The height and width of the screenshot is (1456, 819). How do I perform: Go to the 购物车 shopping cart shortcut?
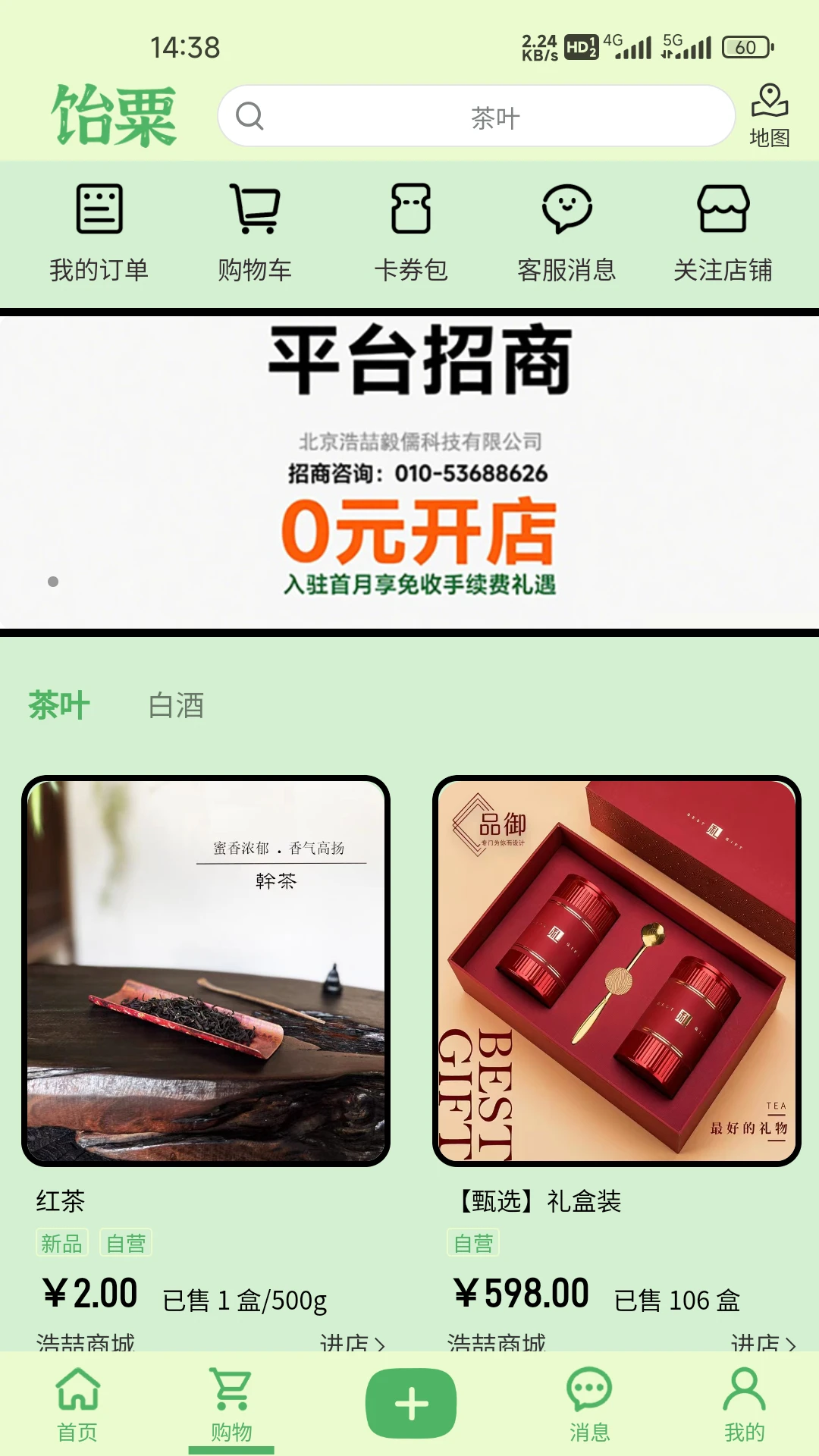pyautogui.click(x=255, y=233)
